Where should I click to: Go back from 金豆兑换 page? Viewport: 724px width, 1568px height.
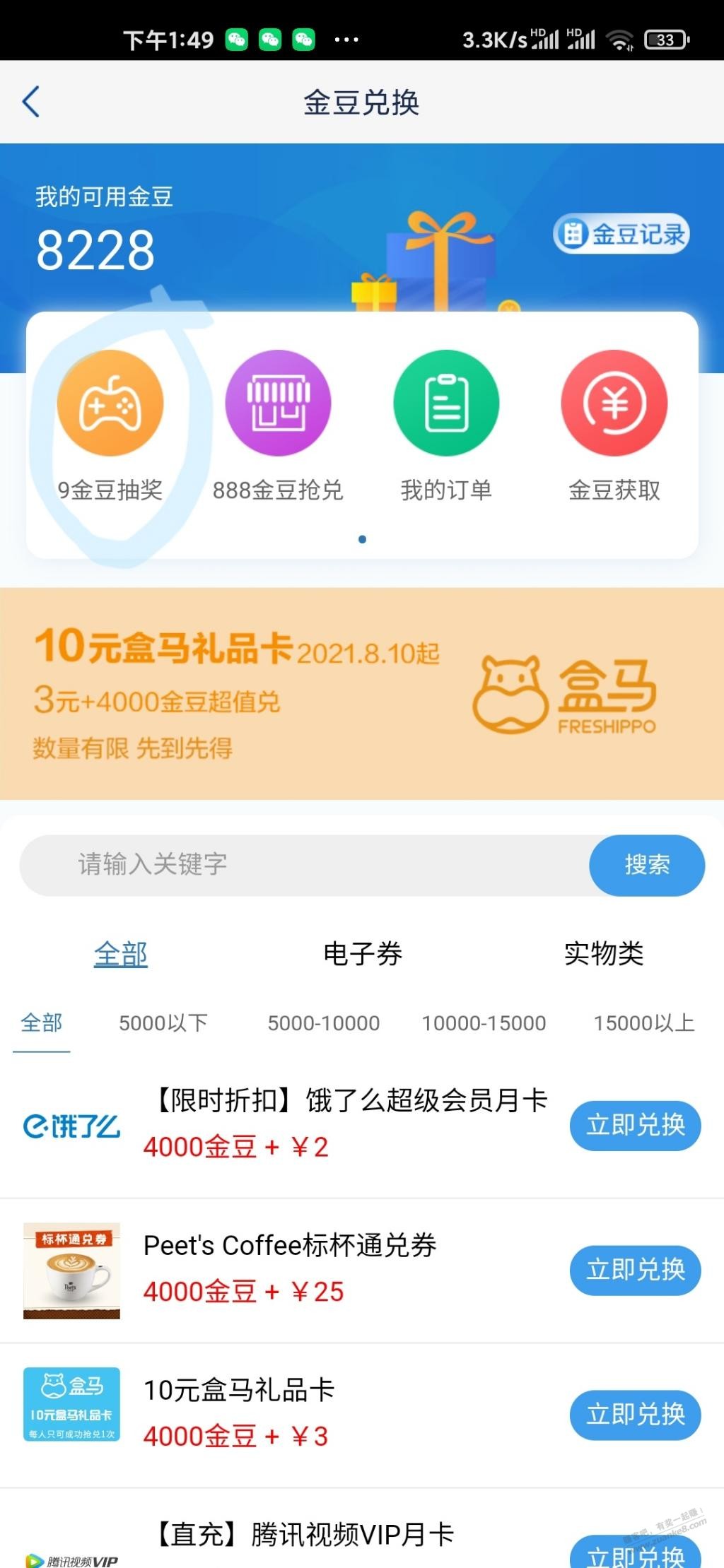click(x=31, y=102)
